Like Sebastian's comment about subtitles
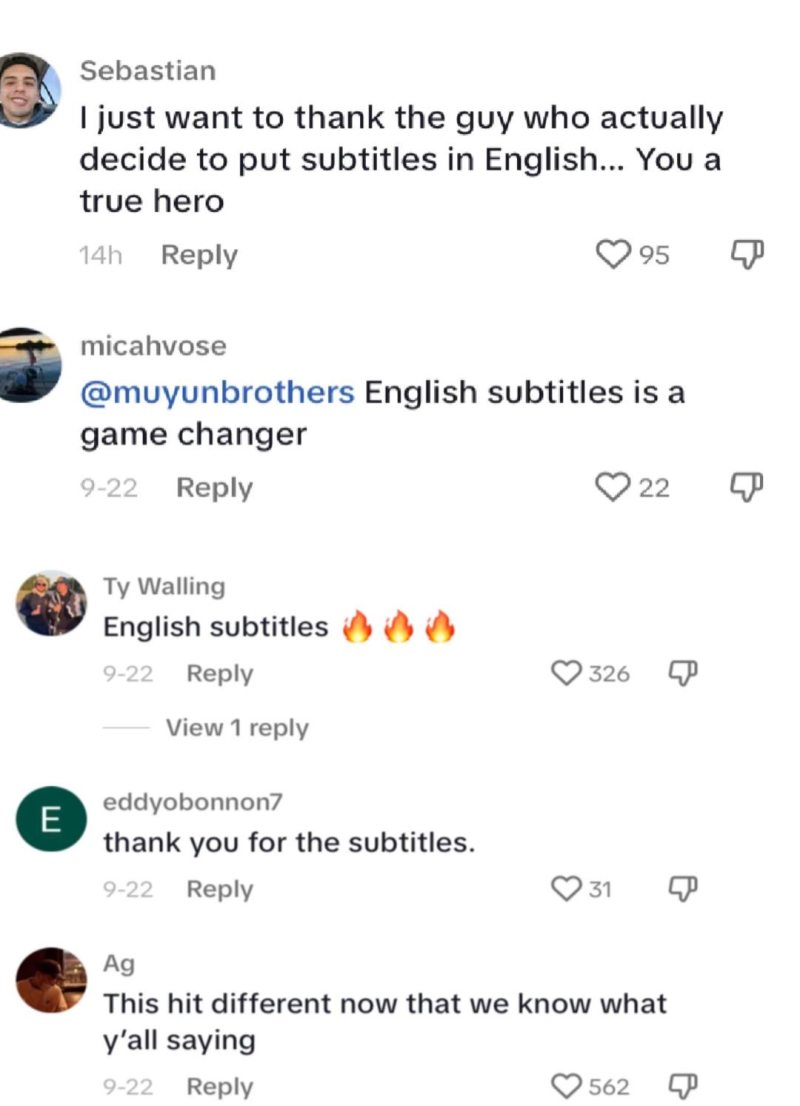Viewport: 800px width, 1106px height. (x=611, y=255)
